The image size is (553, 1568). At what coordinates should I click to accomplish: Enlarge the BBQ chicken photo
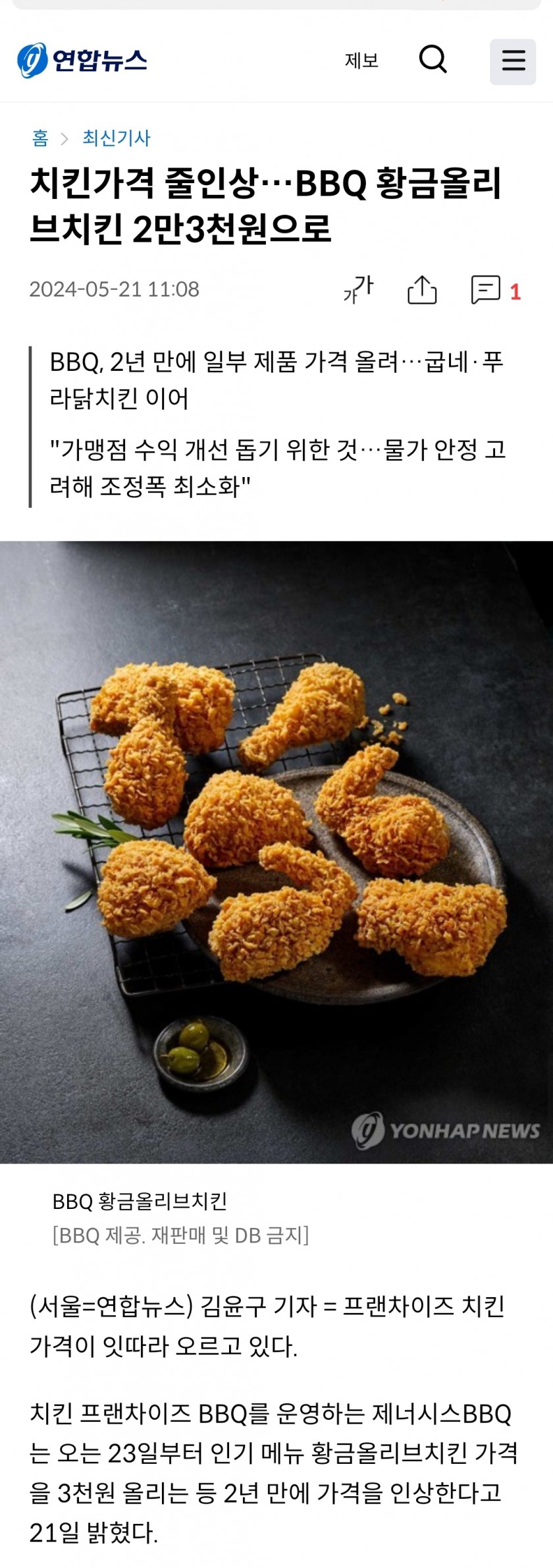click(x=276, y=851)
